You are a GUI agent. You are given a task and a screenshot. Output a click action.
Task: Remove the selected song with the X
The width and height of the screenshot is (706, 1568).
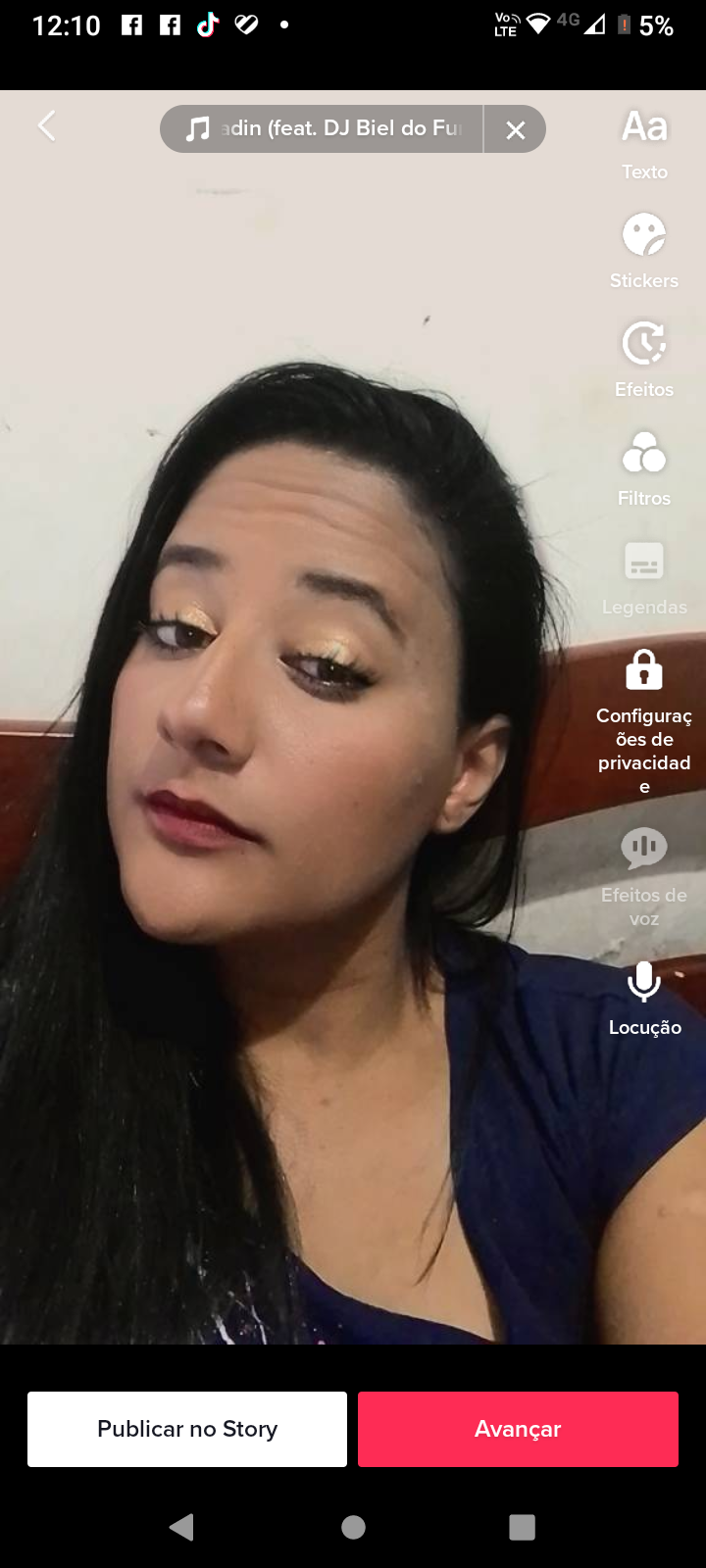click(x=515, y=129)
